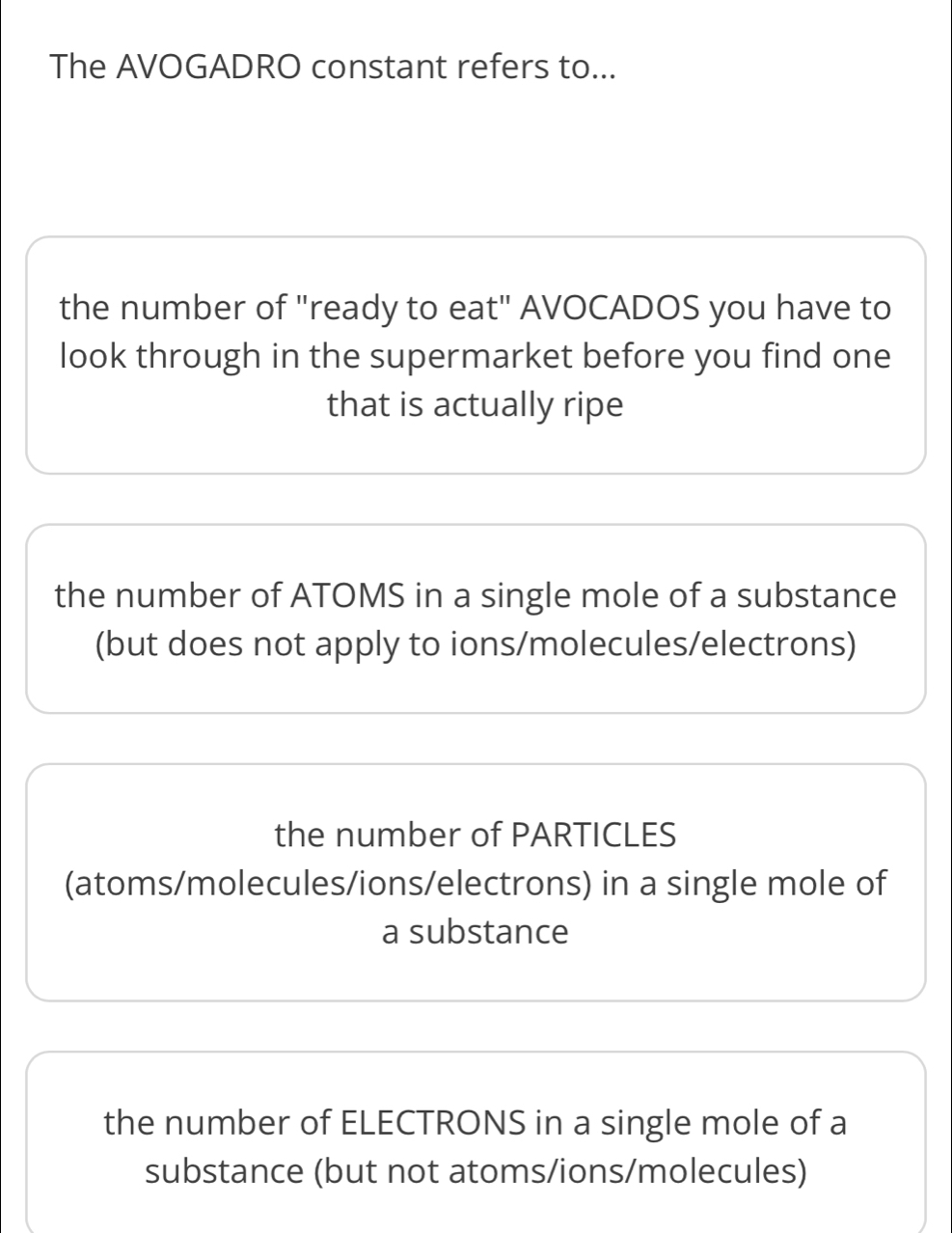Screen dimensions: 952x1233
Task: Select the ELECTRONS only answer option
Action: point(476,1145)
